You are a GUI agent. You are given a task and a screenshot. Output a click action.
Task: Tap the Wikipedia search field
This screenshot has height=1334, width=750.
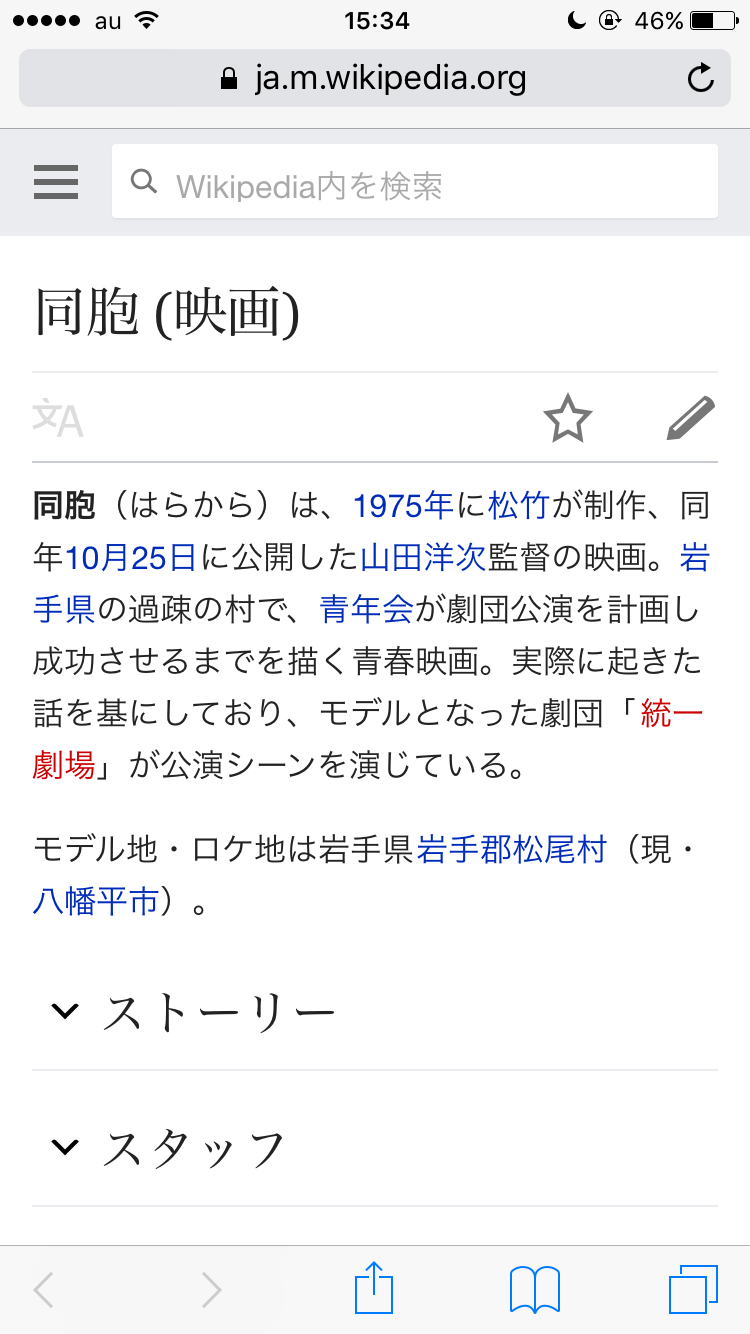pyautogui.click(x=415, y=183)
